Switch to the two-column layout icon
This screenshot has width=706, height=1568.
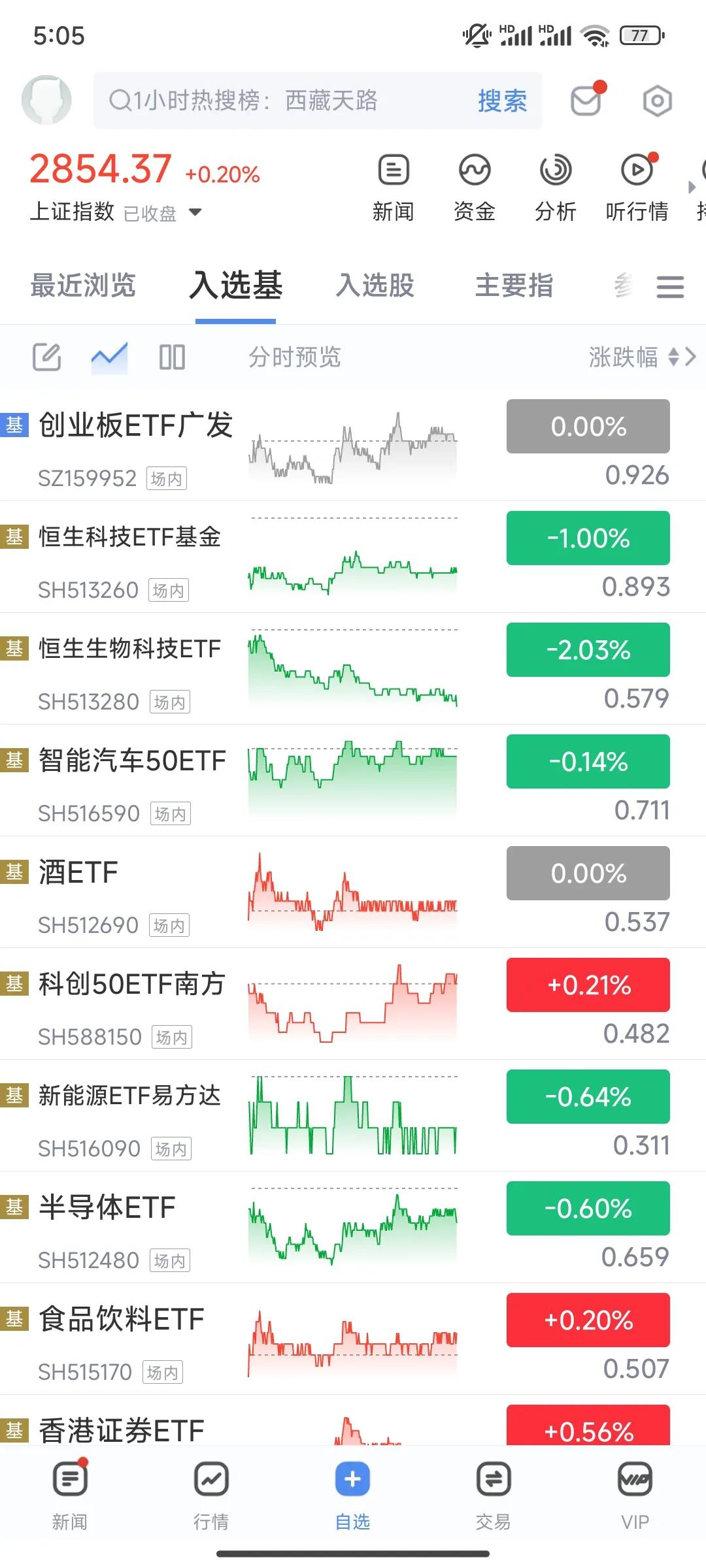click(172, 357)
